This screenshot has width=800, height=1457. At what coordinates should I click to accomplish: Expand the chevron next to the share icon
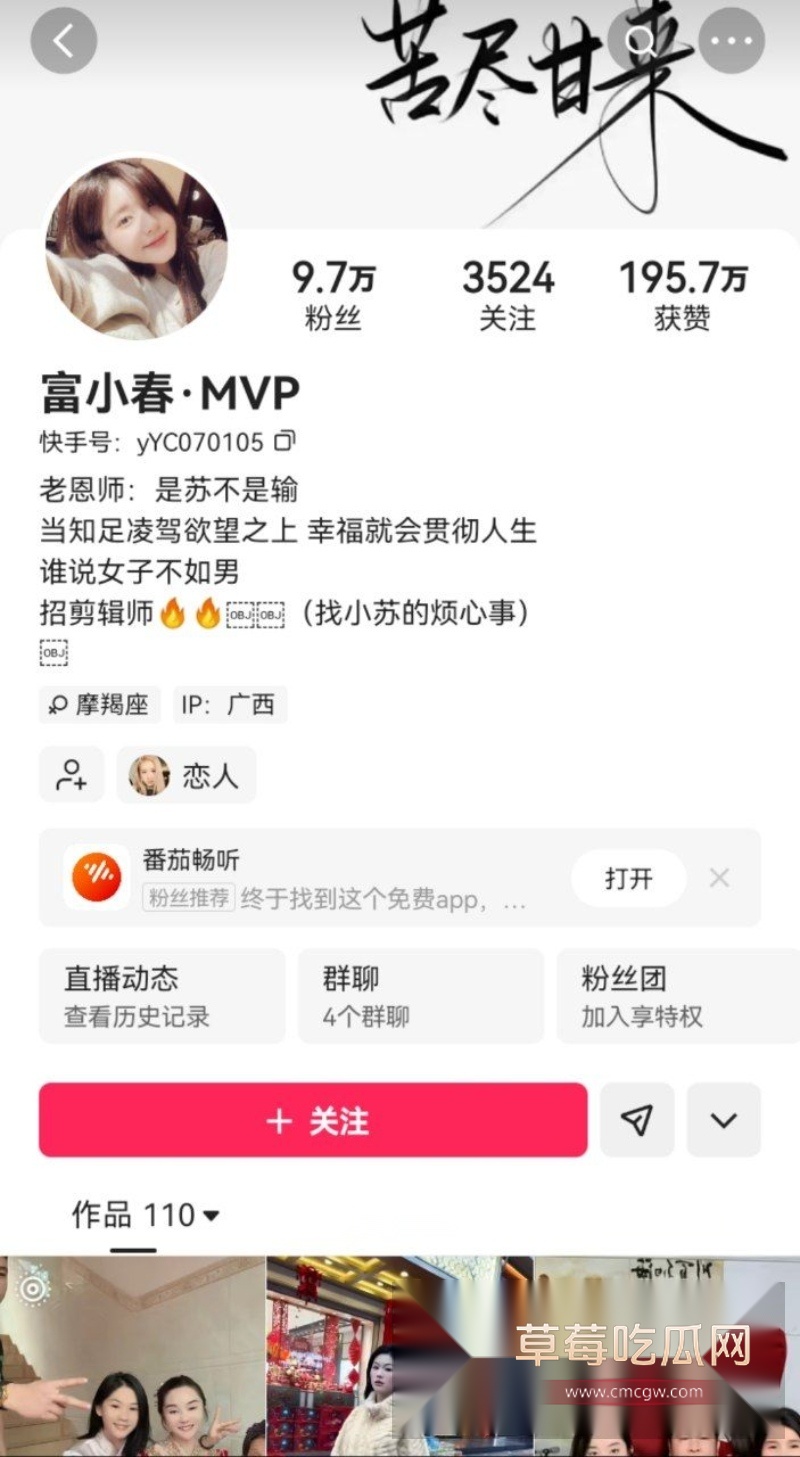723,1120
